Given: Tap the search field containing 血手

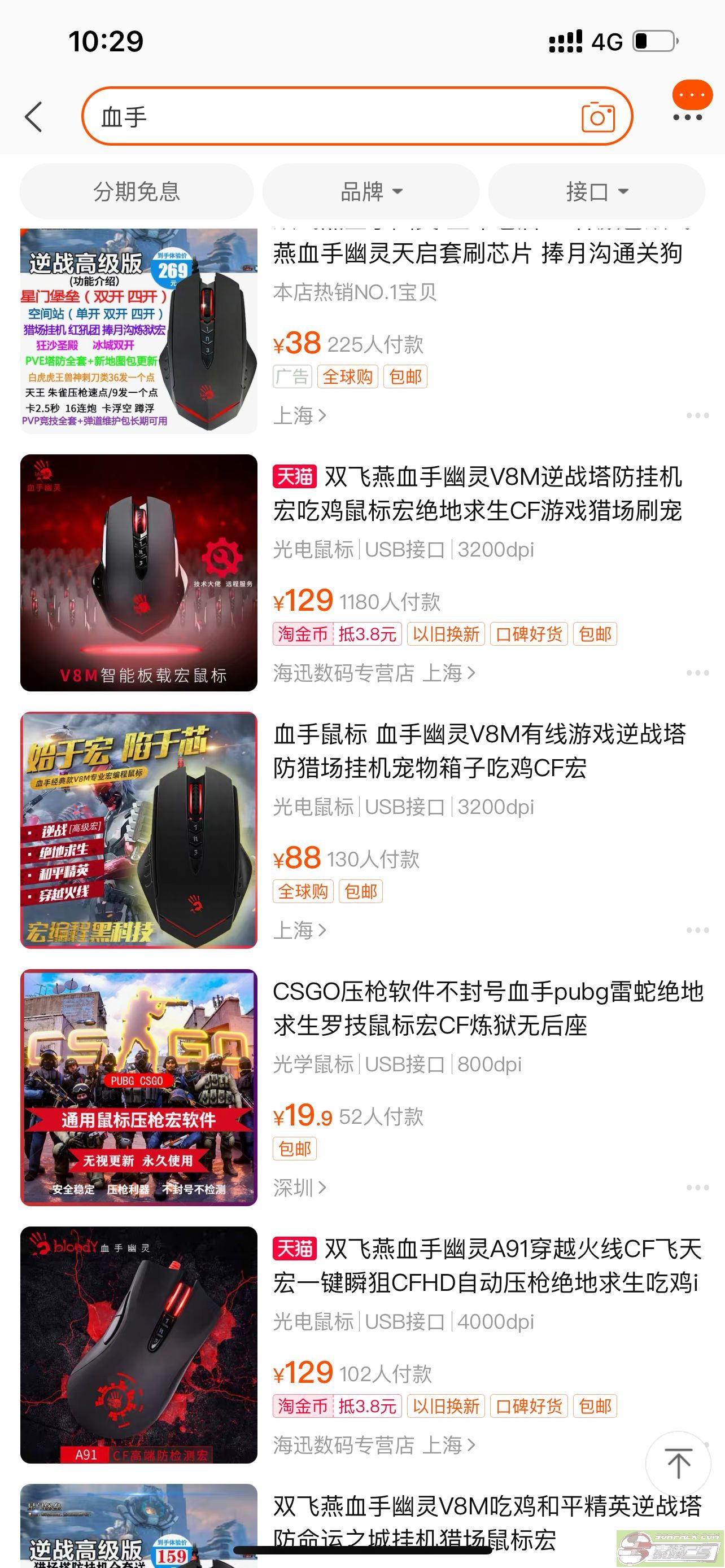Looking at the screenshot, I should click(329, 116).
